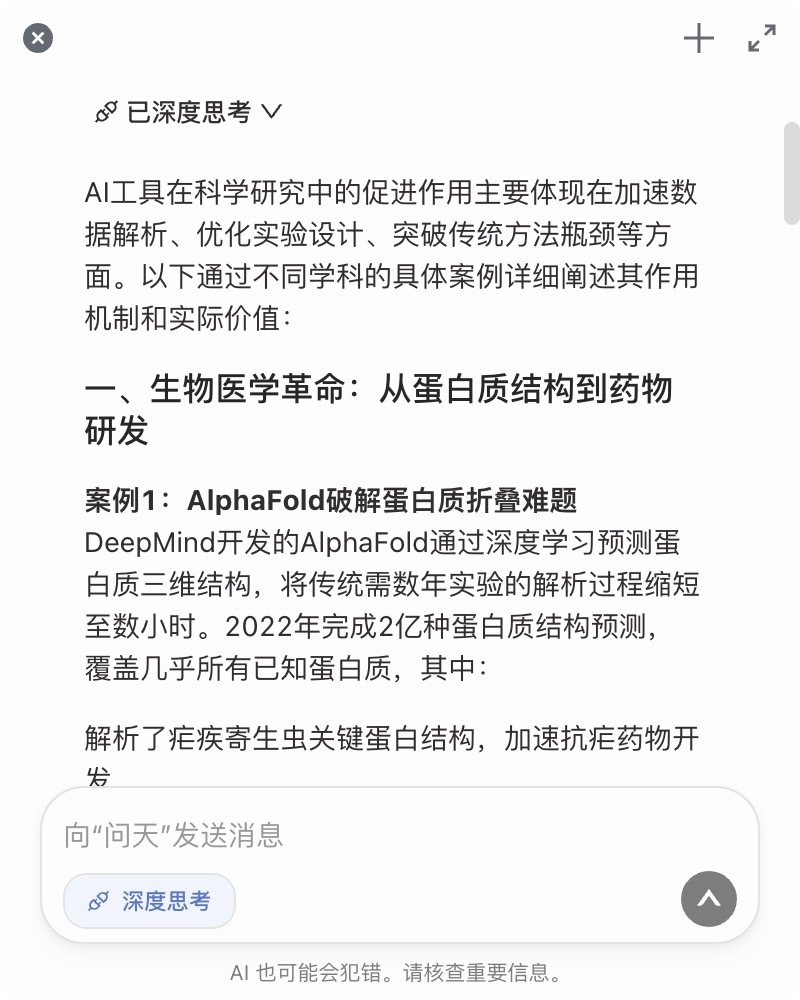800x1000 pixels.
Task: Expand the panel to full screen
Action: (762, 39)
